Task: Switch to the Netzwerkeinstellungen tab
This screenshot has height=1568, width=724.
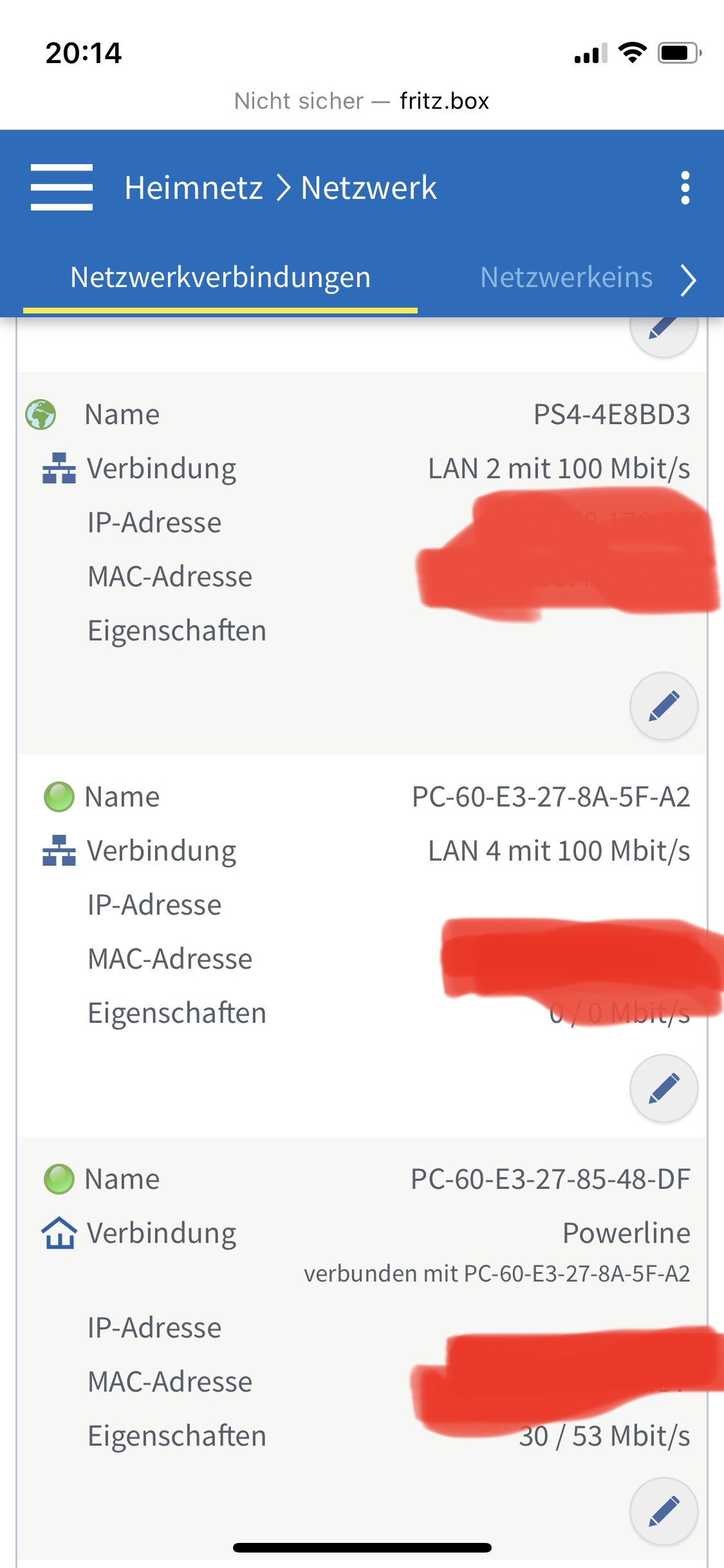Action: [x=566, y=277]
